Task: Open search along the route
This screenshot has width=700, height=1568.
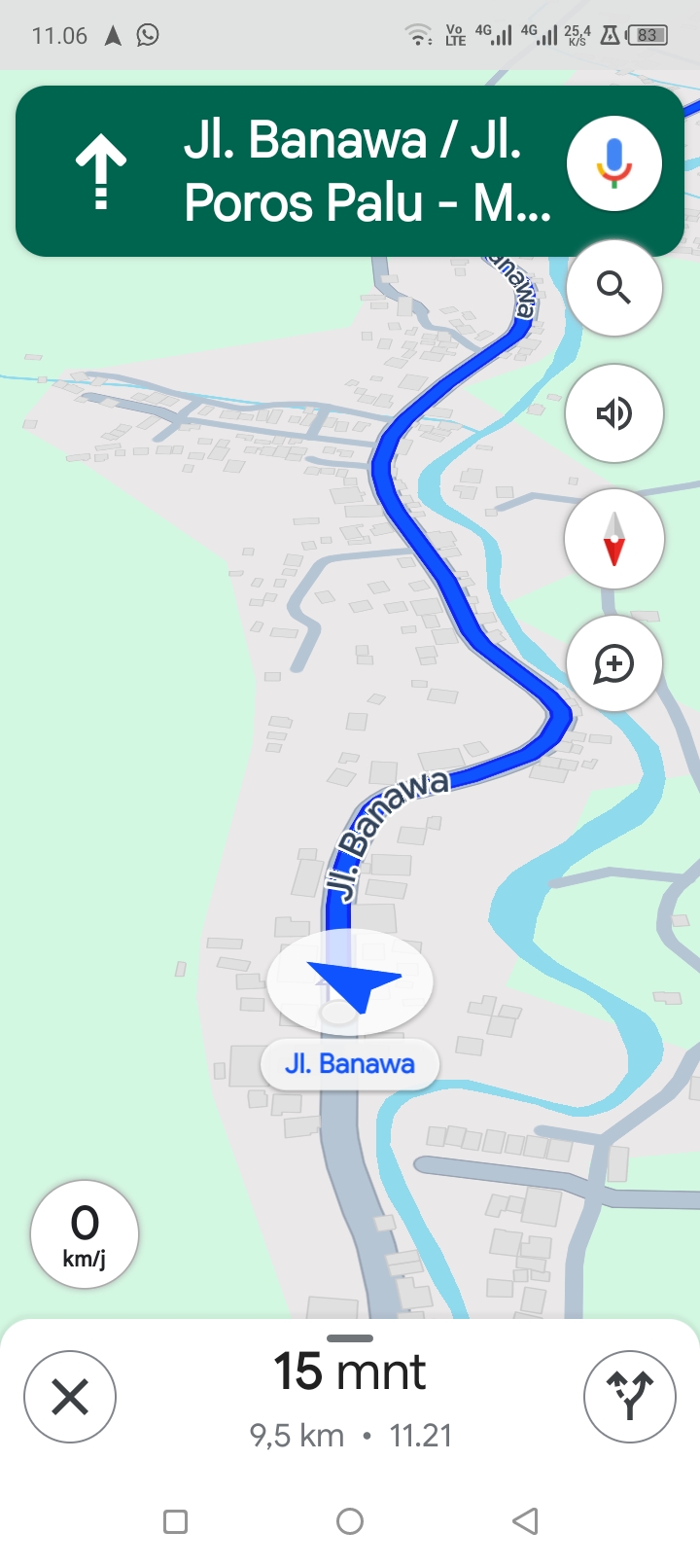Action: click(x=613, y=288)
